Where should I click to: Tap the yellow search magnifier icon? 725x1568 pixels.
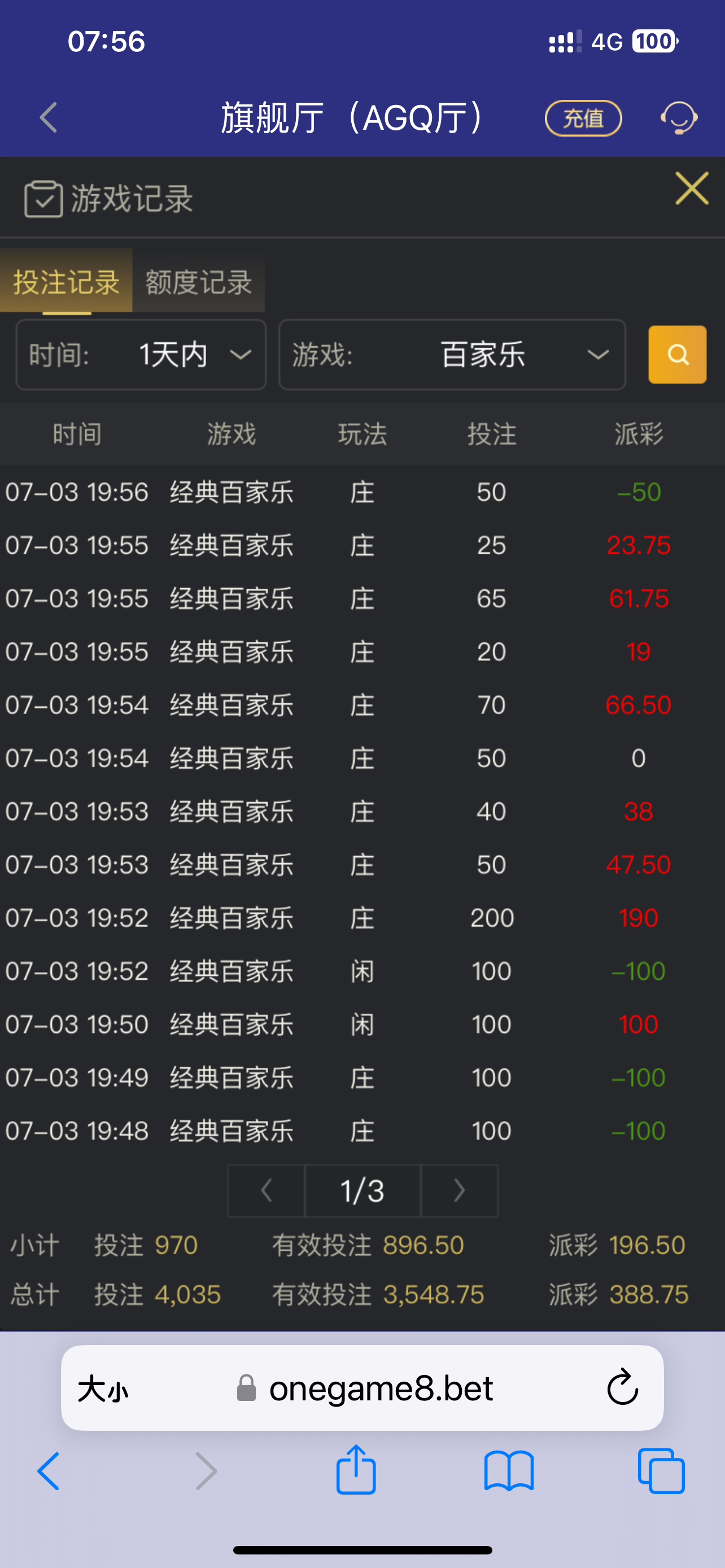676,355
